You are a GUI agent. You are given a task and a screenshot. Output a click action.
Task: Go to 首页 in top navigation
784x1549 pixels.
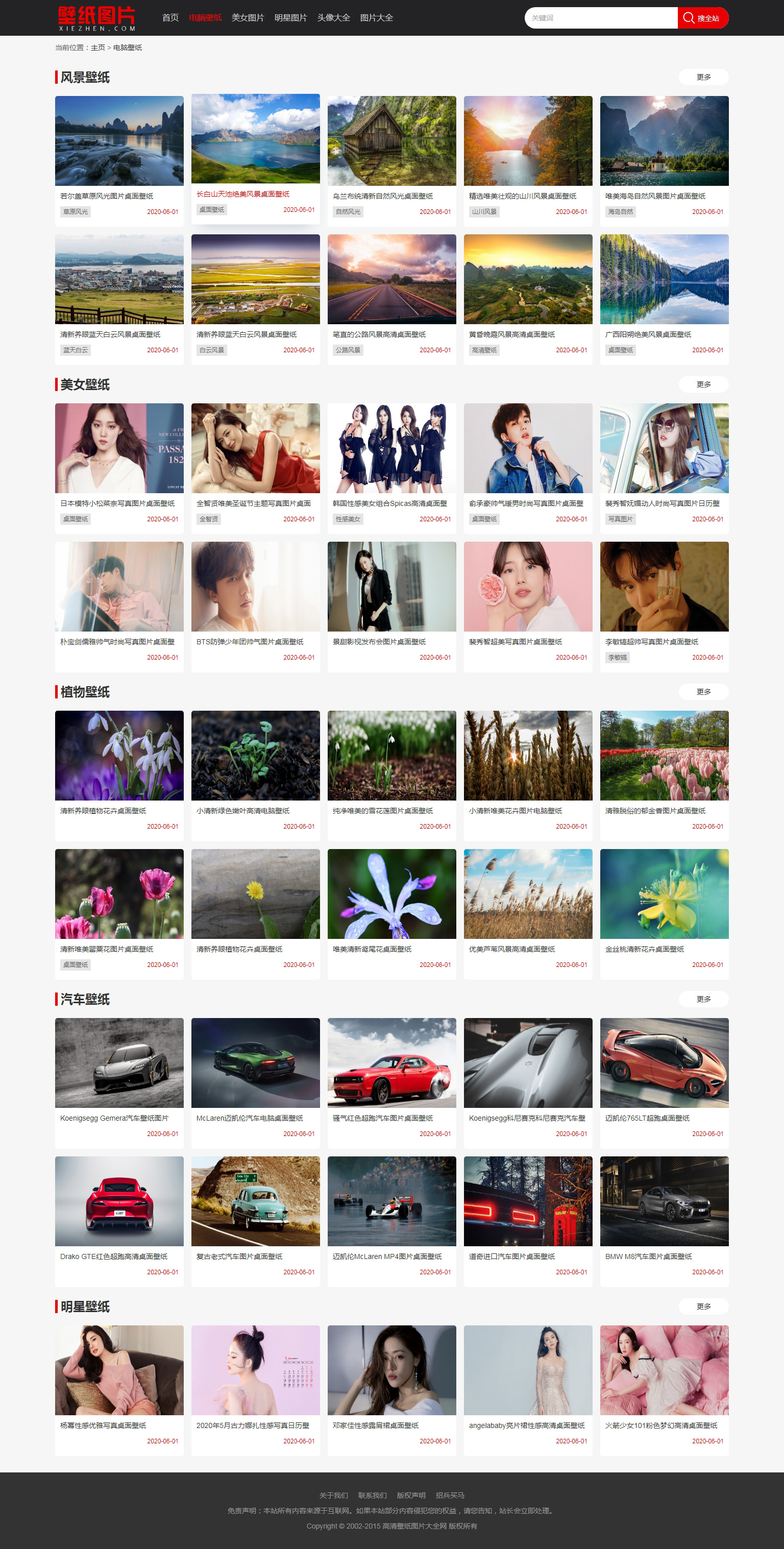(x=170, y=18)
